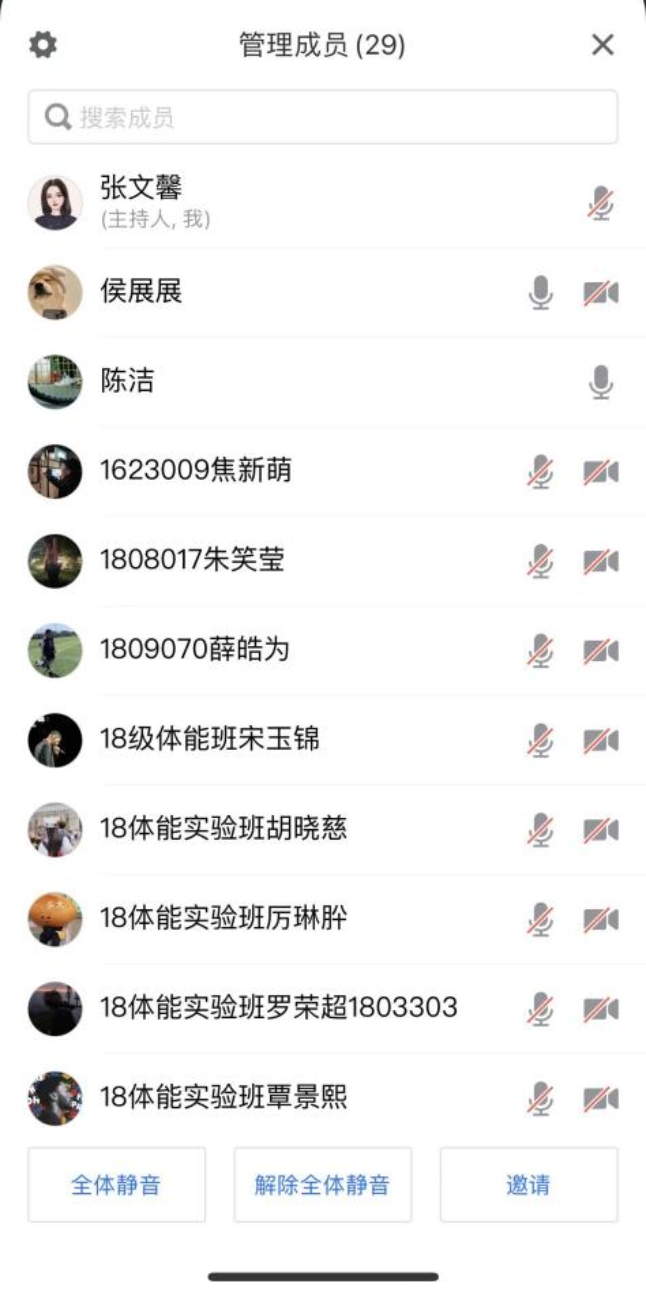Select member 18级体能班宋玉锦
646x1294 pixels.
(322, 740)
